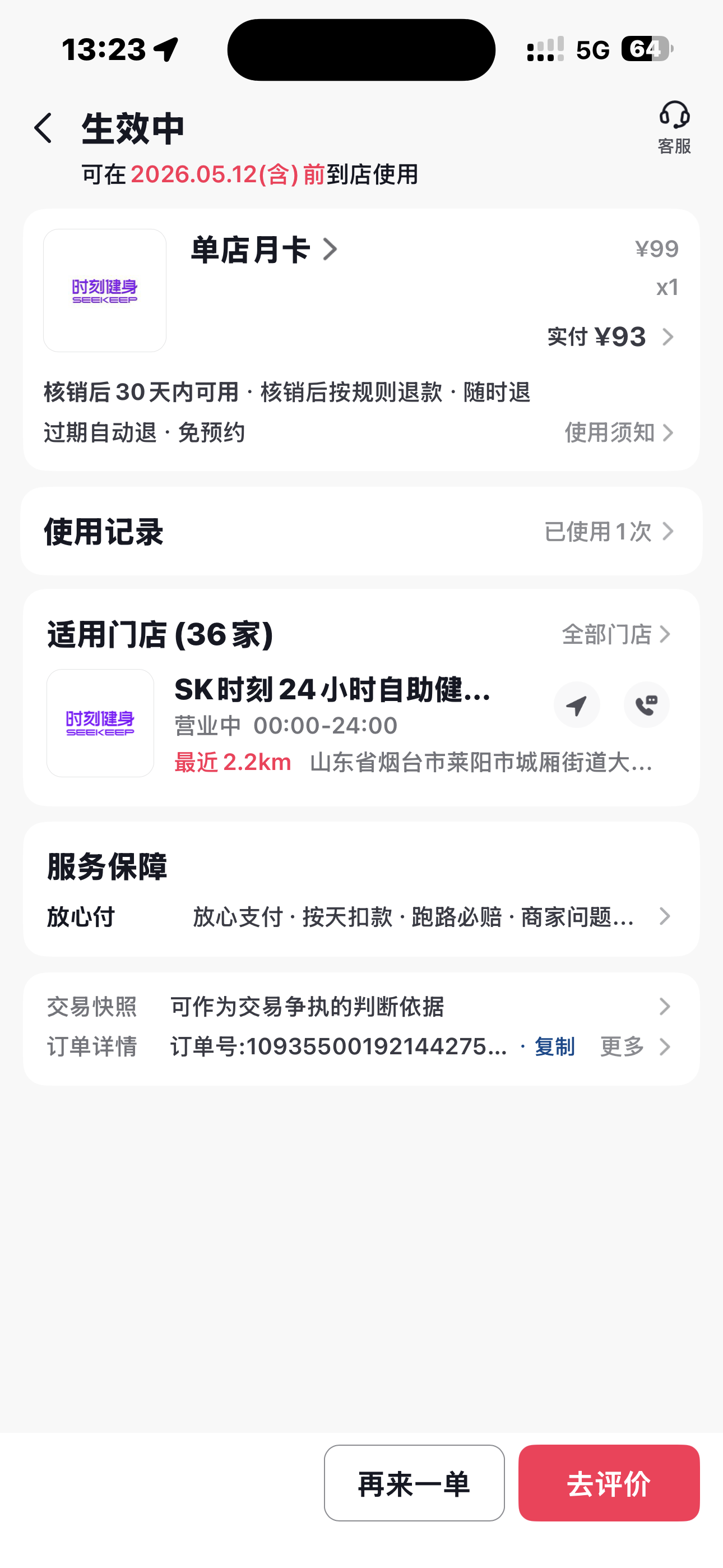723x1568 pixels.
Task: Call the store by phone icon
Action: click(x=646, y=705)
